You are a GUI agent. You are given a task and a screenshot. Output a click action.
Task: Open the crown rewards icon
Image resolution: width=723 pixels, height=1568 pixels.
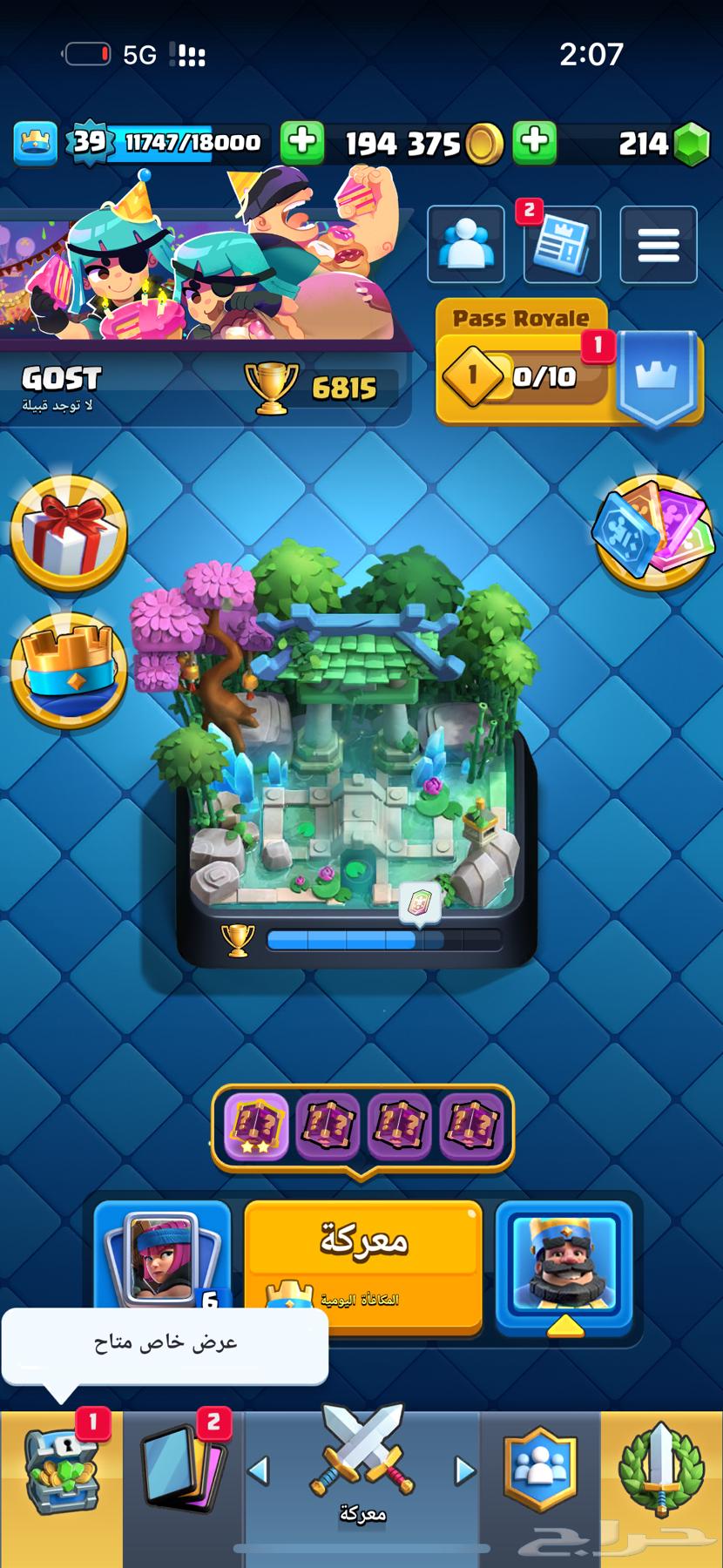coord(68,671)
